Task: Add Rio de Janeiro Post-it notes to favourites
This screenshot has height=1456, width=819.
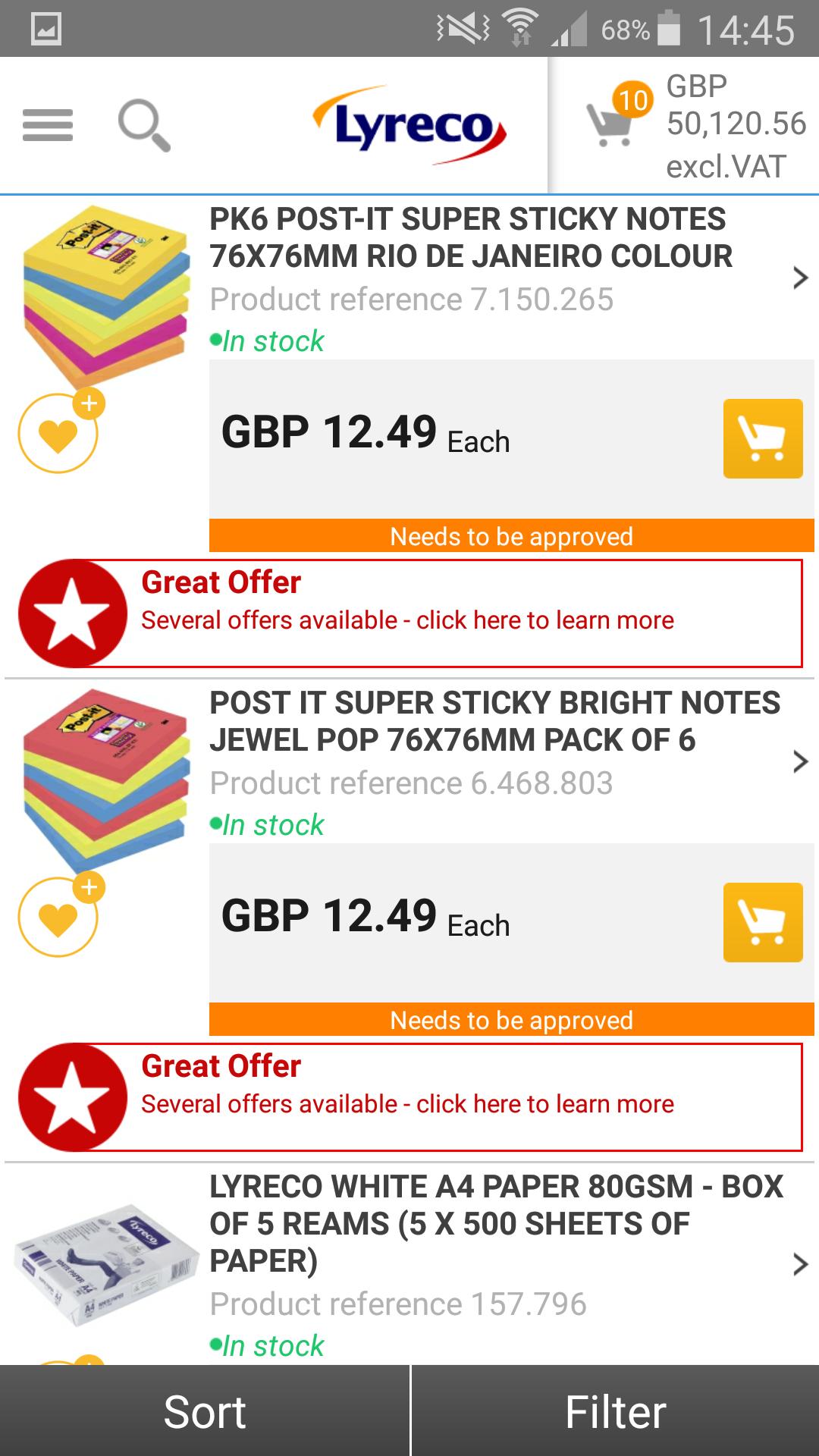Action: pos(59,434)
